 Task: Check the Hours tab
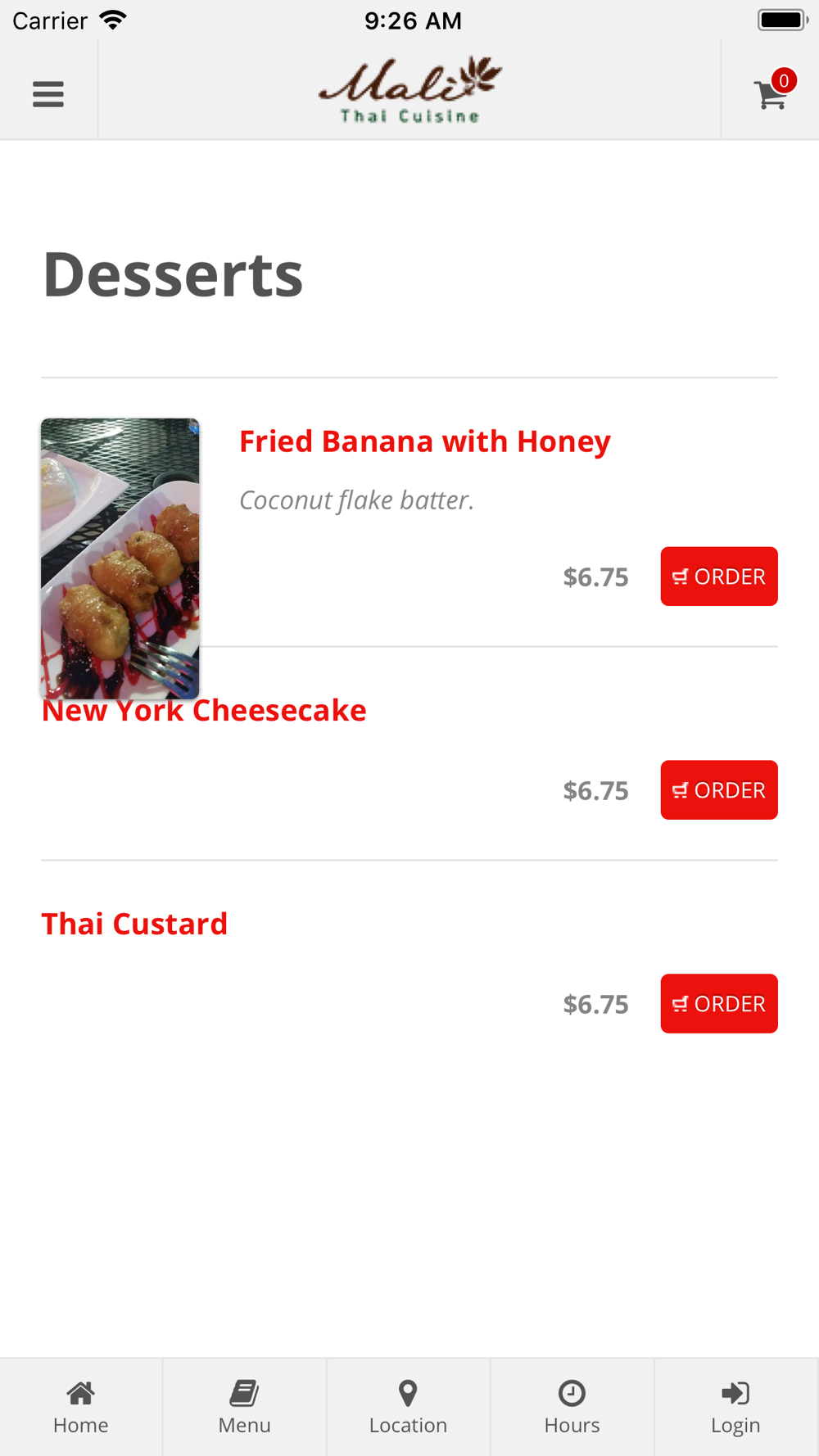[x=572, y=1407]
